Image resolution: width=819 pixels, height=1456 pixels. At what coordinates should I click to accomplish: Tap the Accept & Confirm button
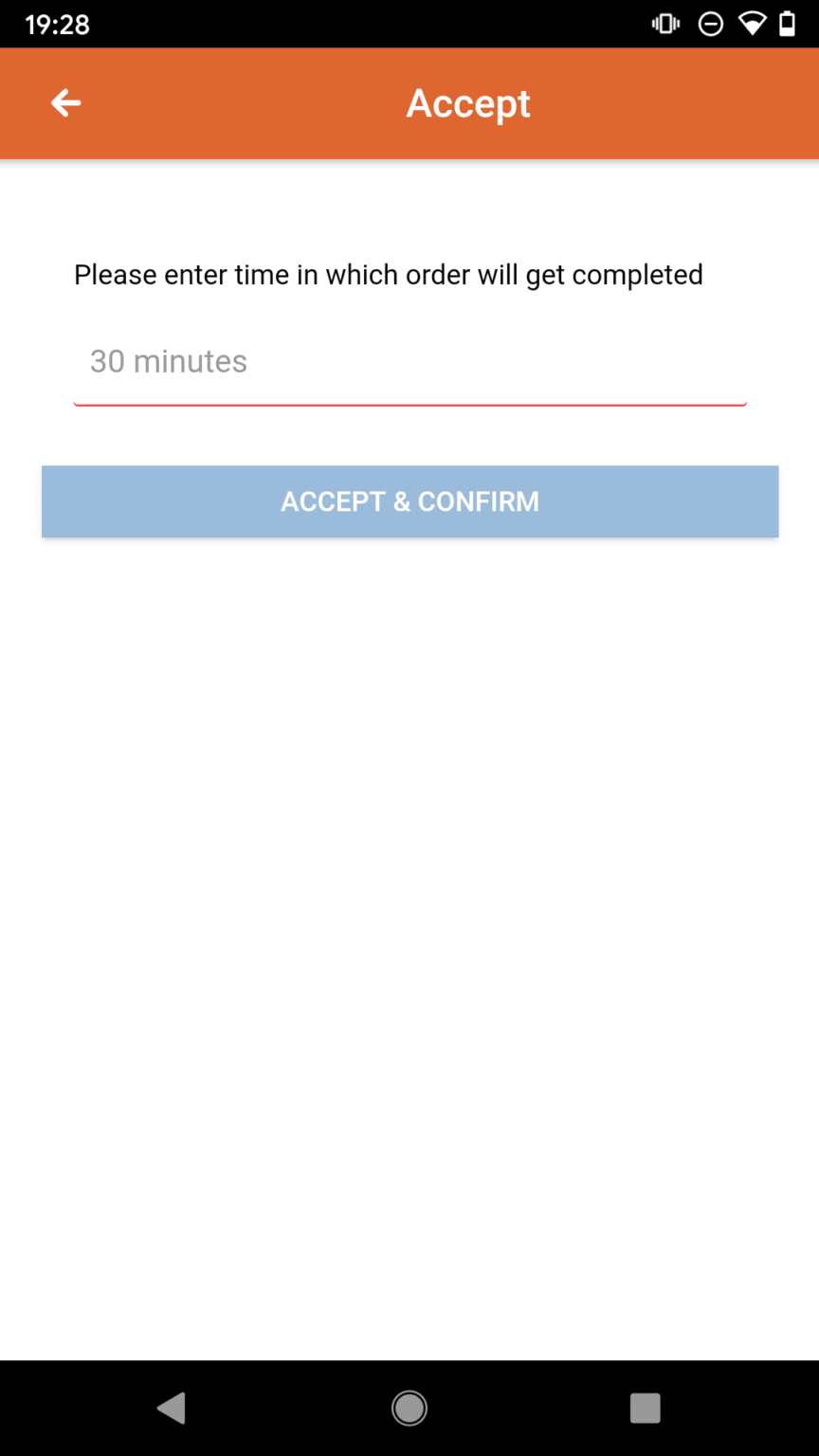409,501
